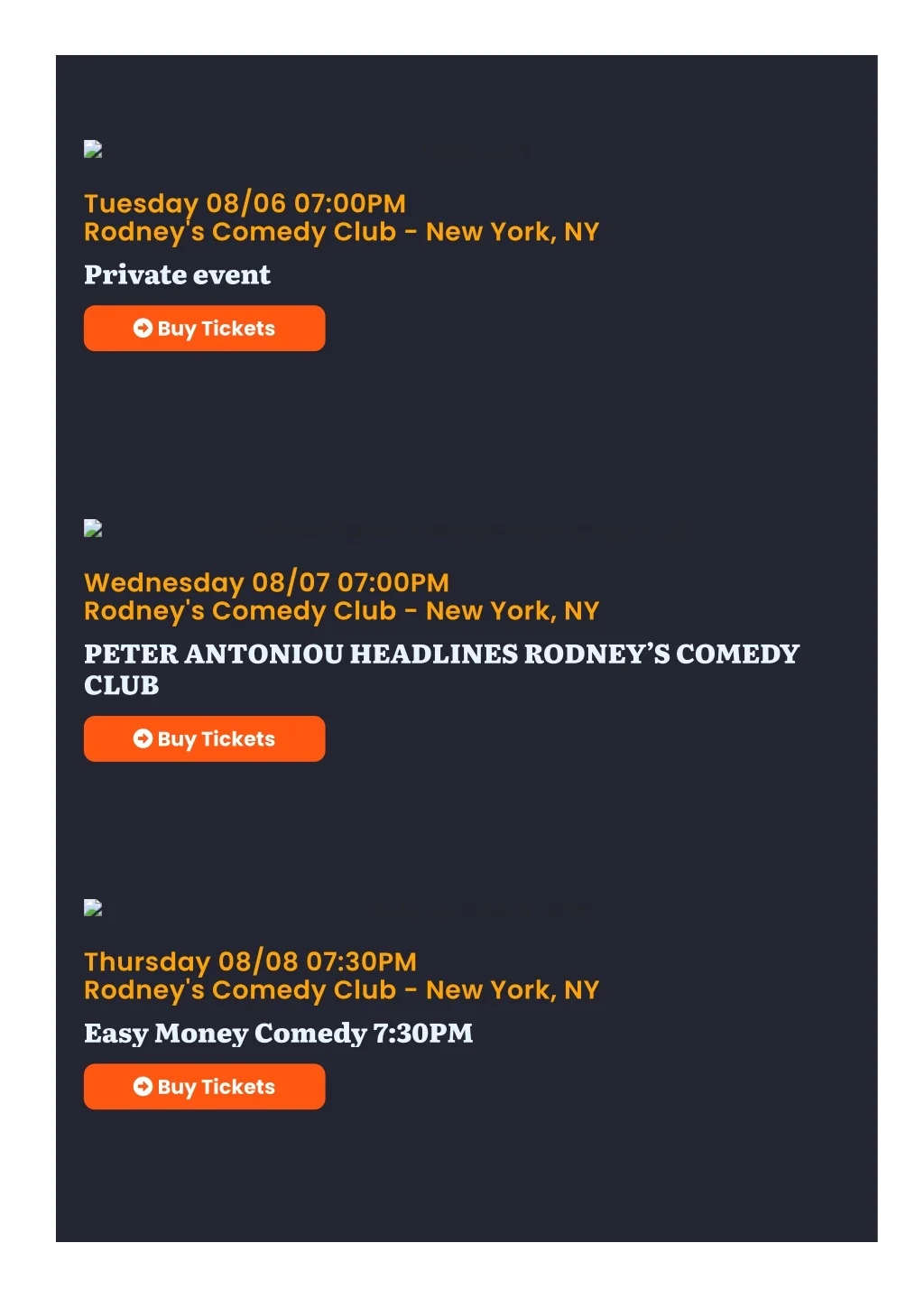The height and width of the screenshot is (1308, 924).
Task: Buy tickets for Peter Antoniou's Wednesday show
Action: point(204,739)
